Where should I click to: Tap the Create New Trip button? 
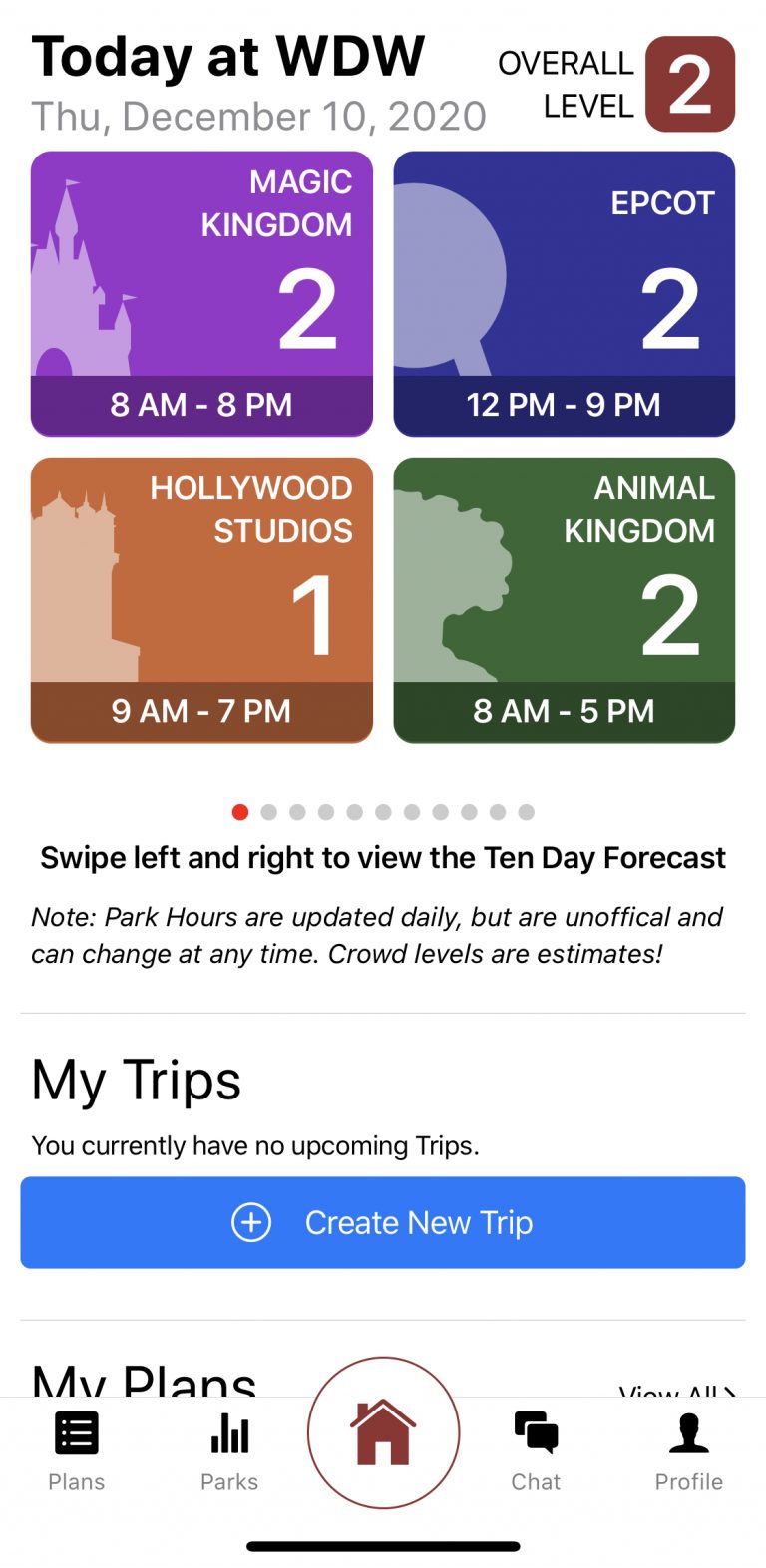[x=383, y=1222]
